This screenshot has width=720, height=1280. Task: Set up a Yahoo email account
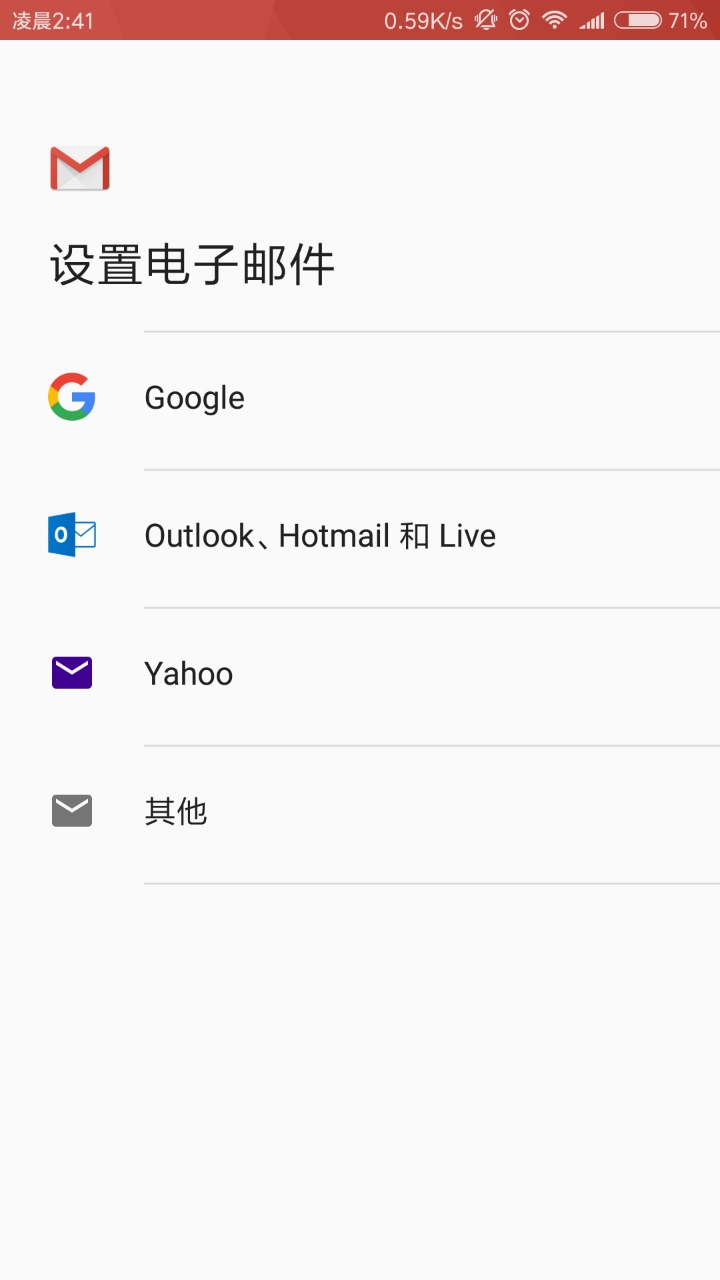tap(189, 674)
